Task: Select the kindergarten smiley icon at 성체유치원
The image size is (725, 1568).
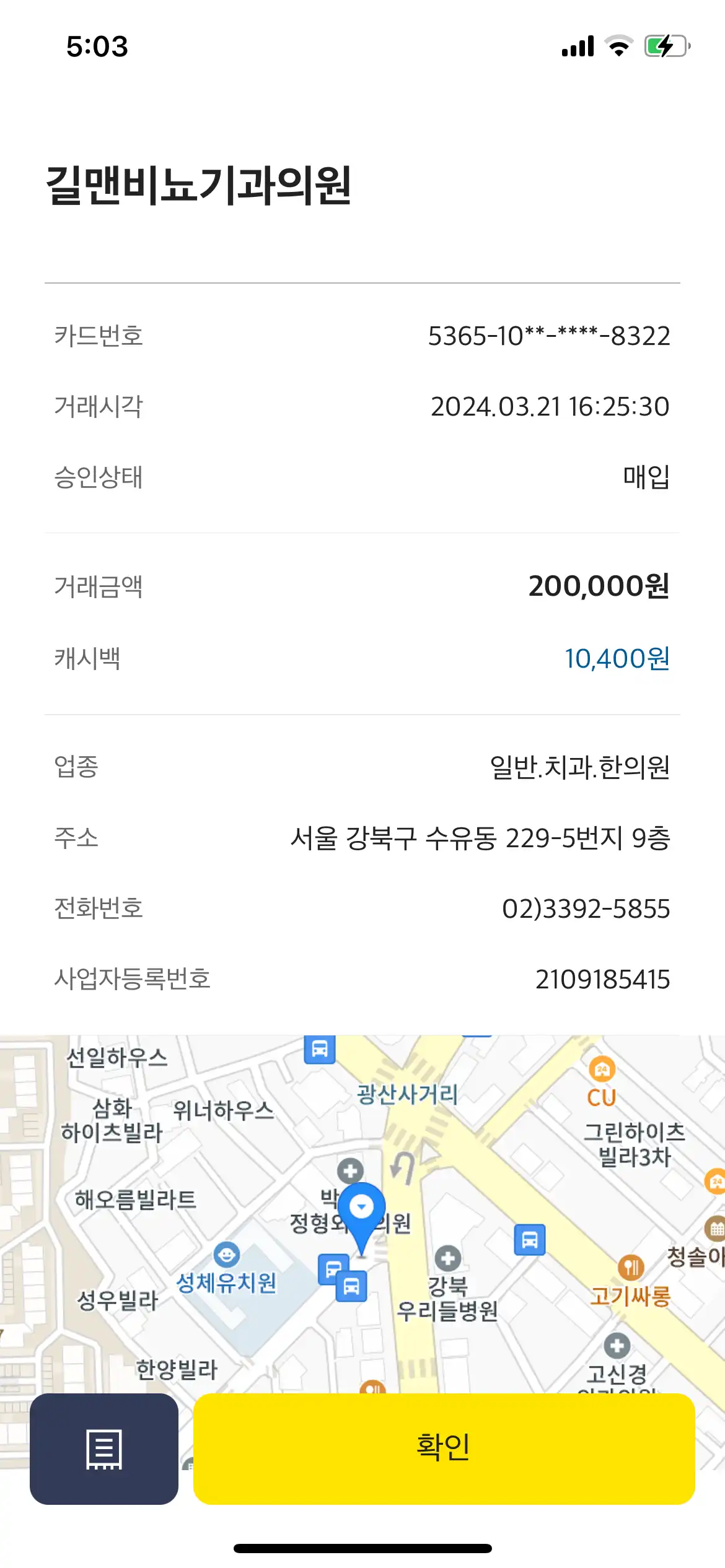Action: click(x=226, y=1255)
